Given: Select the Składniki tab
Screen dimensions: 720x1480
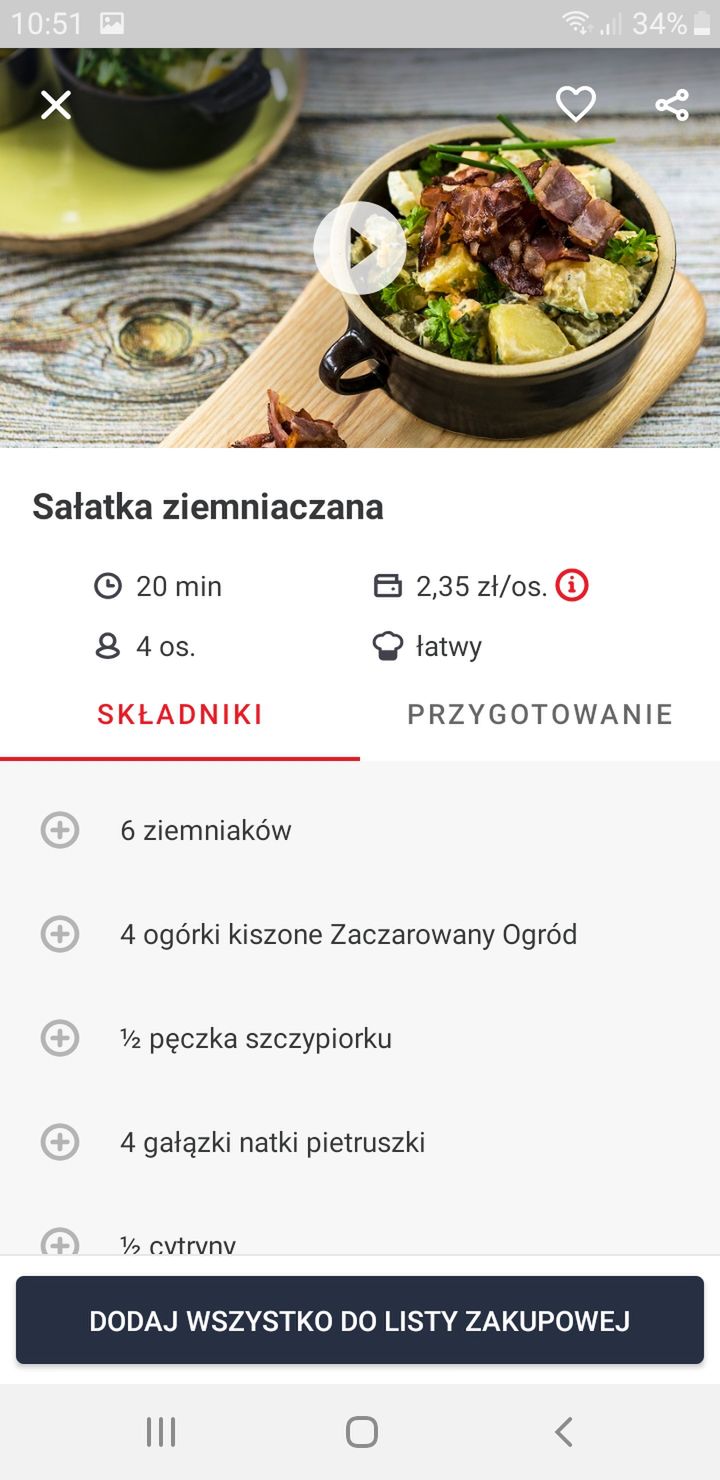Looking at the screenshot, I should pyautogui.click(x=180, y=714).
